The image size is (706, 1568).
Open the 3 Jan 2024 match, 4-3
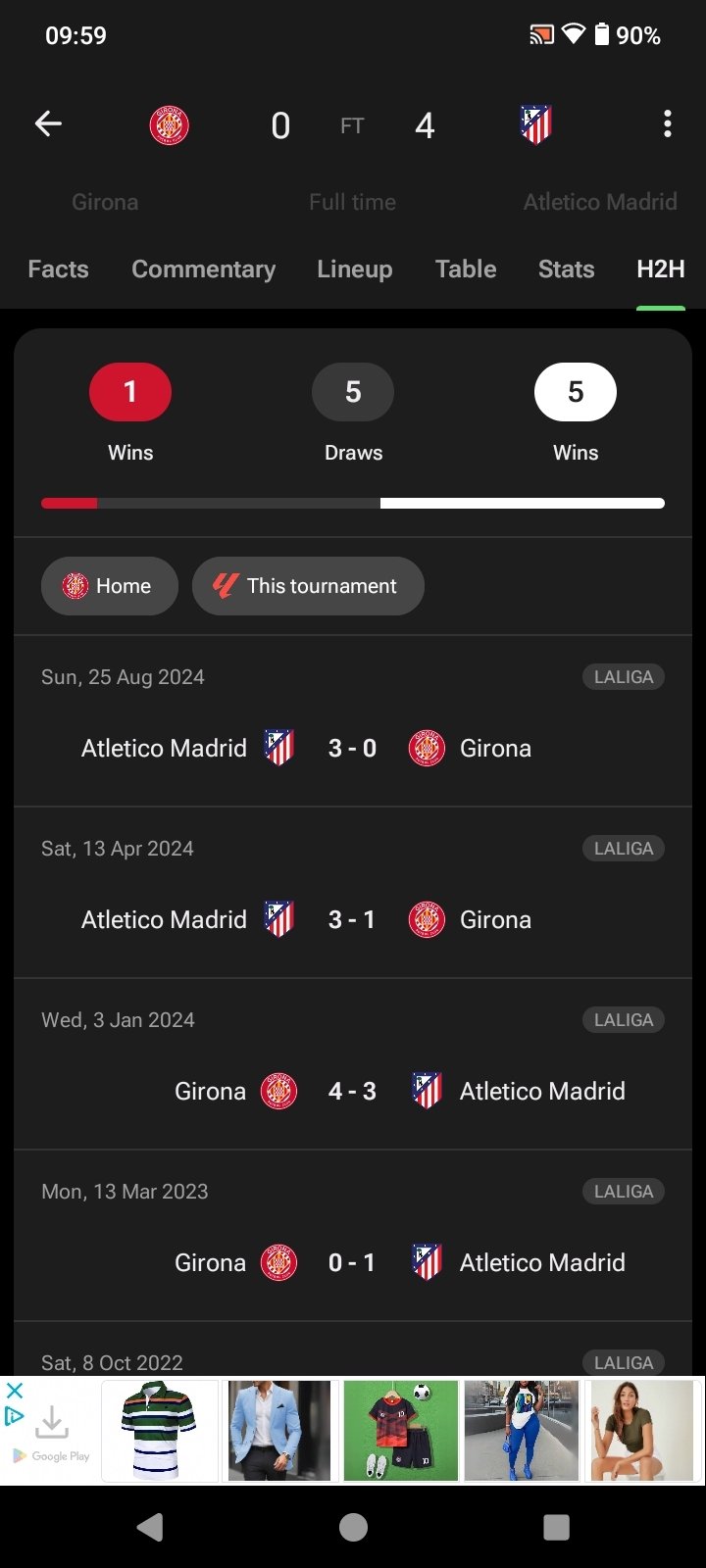[353, 1064]
